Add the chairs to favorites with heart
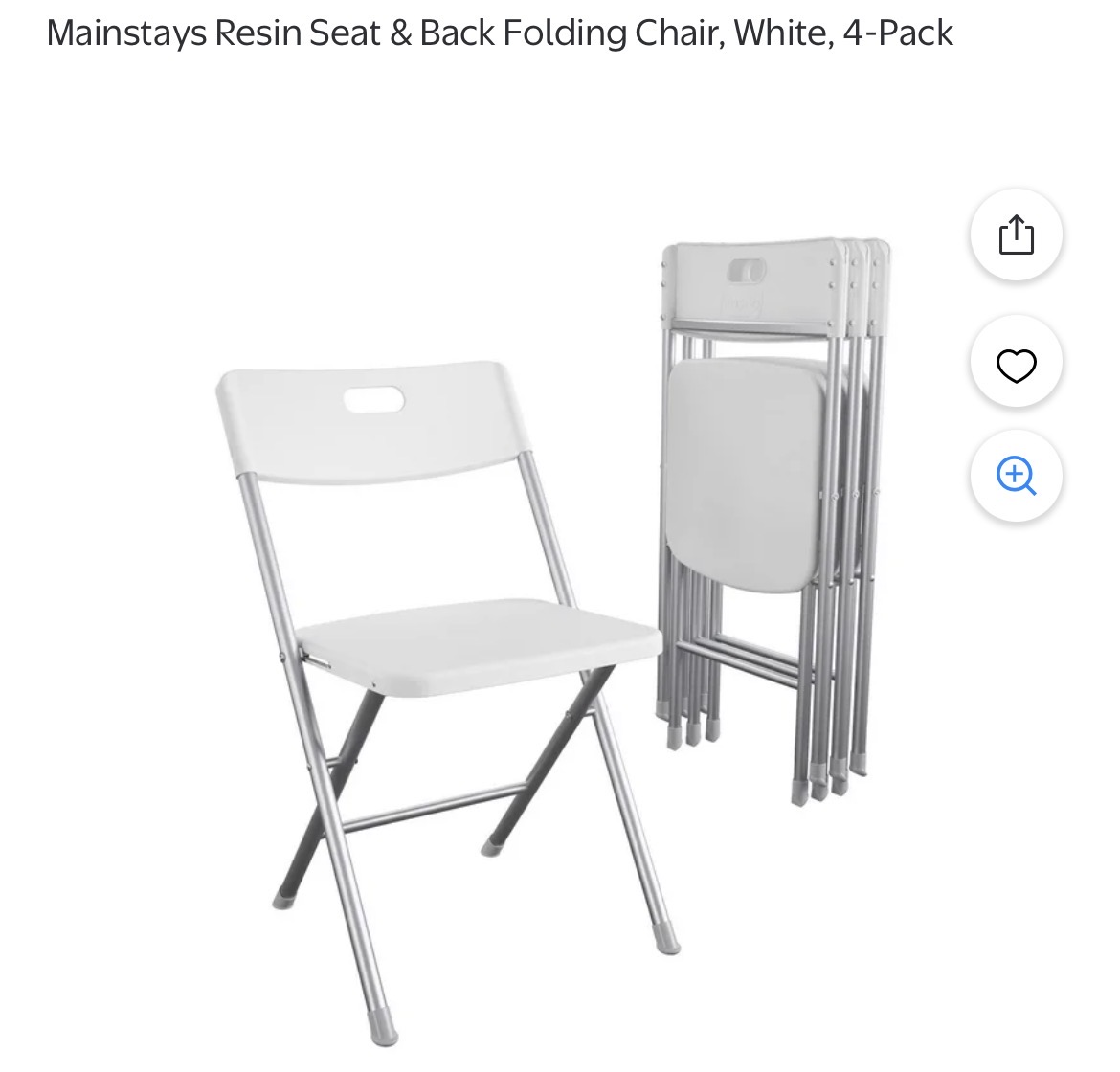Image resolution: width=1120 pixels, height=1072 pixels. [1016, 365]
